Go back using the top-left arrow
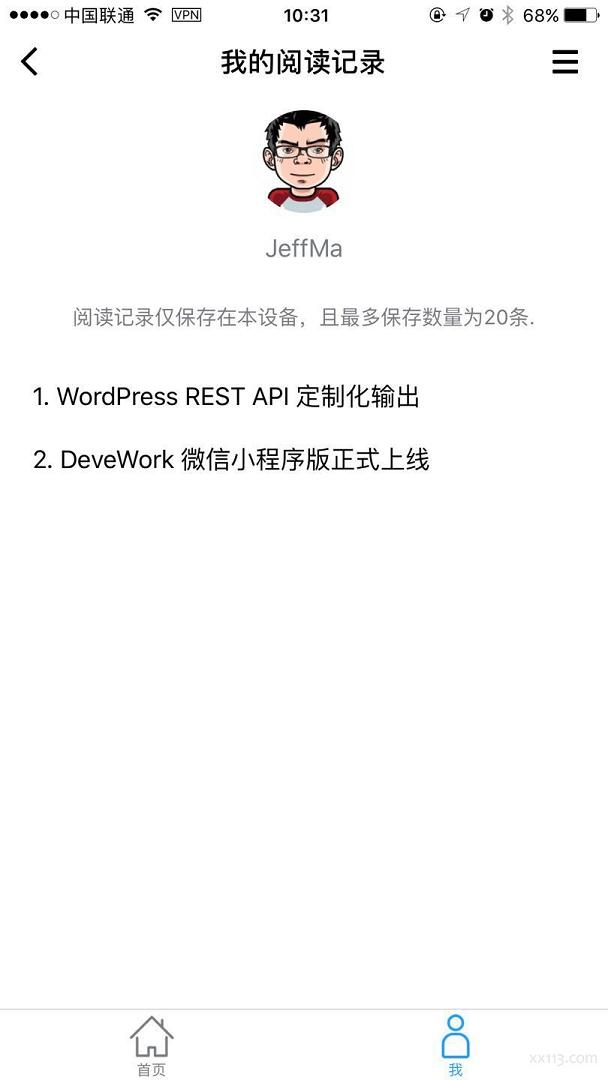 pyautogui.click(x=30, y=62)
